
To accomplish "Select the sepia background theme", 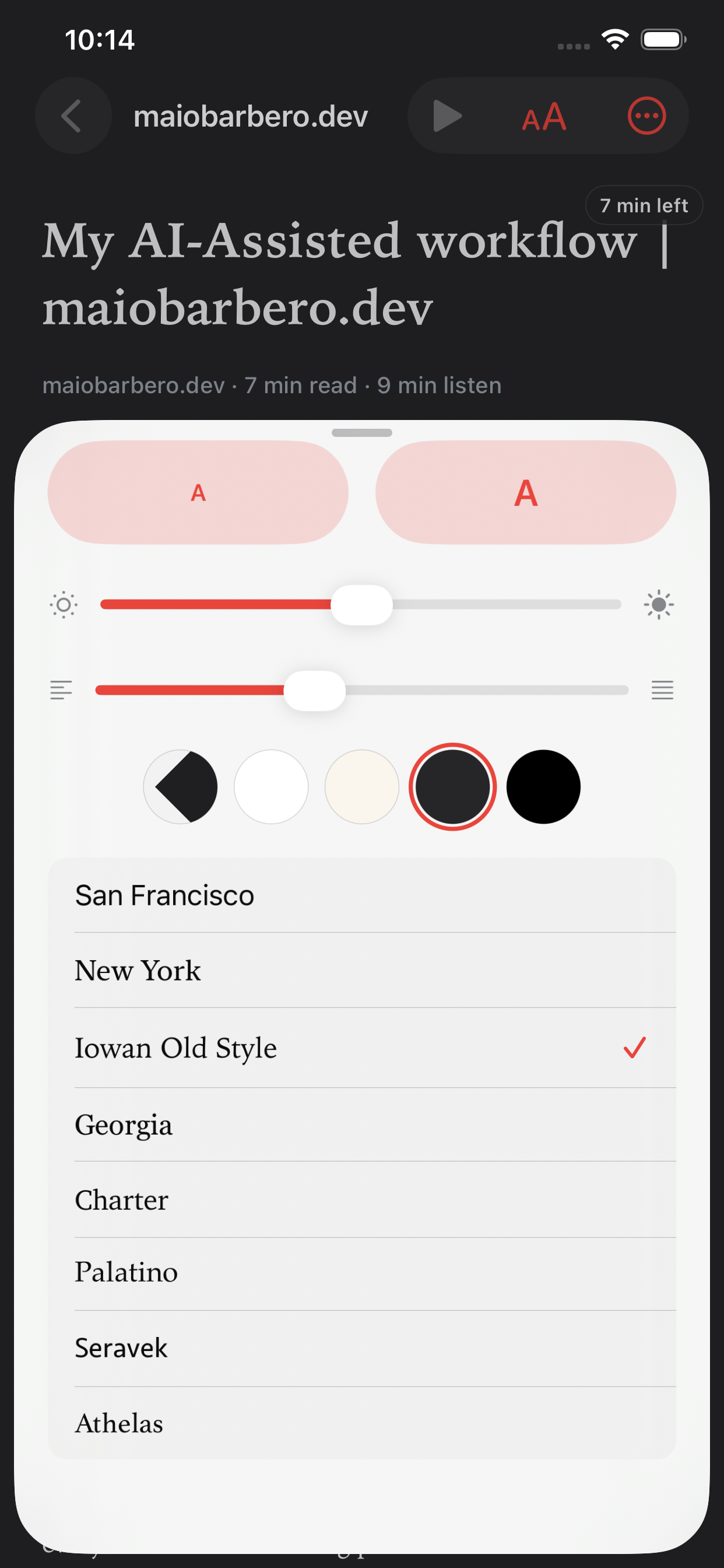I will coord(361,786).
